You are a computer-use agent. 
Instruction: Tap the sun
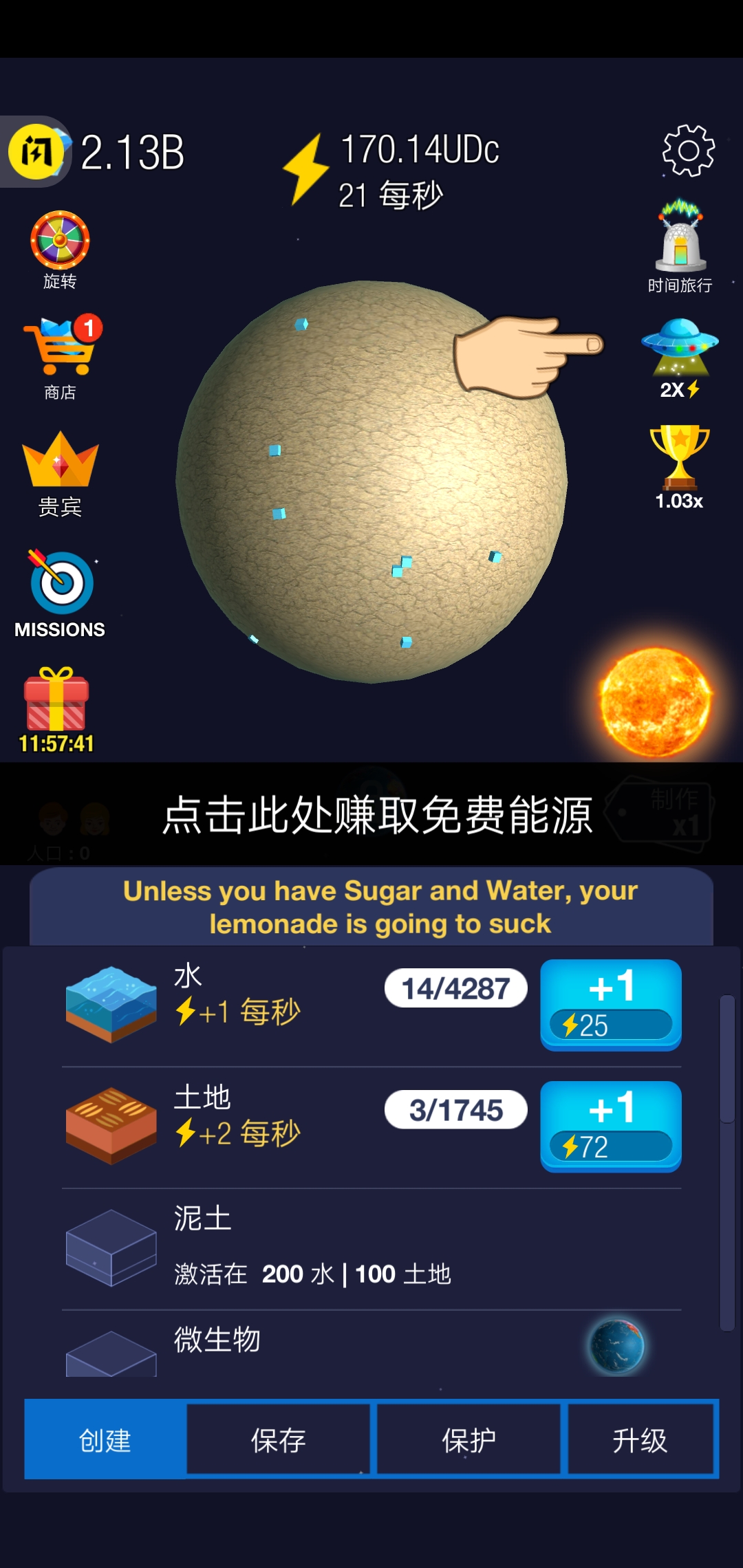[655, 701]
